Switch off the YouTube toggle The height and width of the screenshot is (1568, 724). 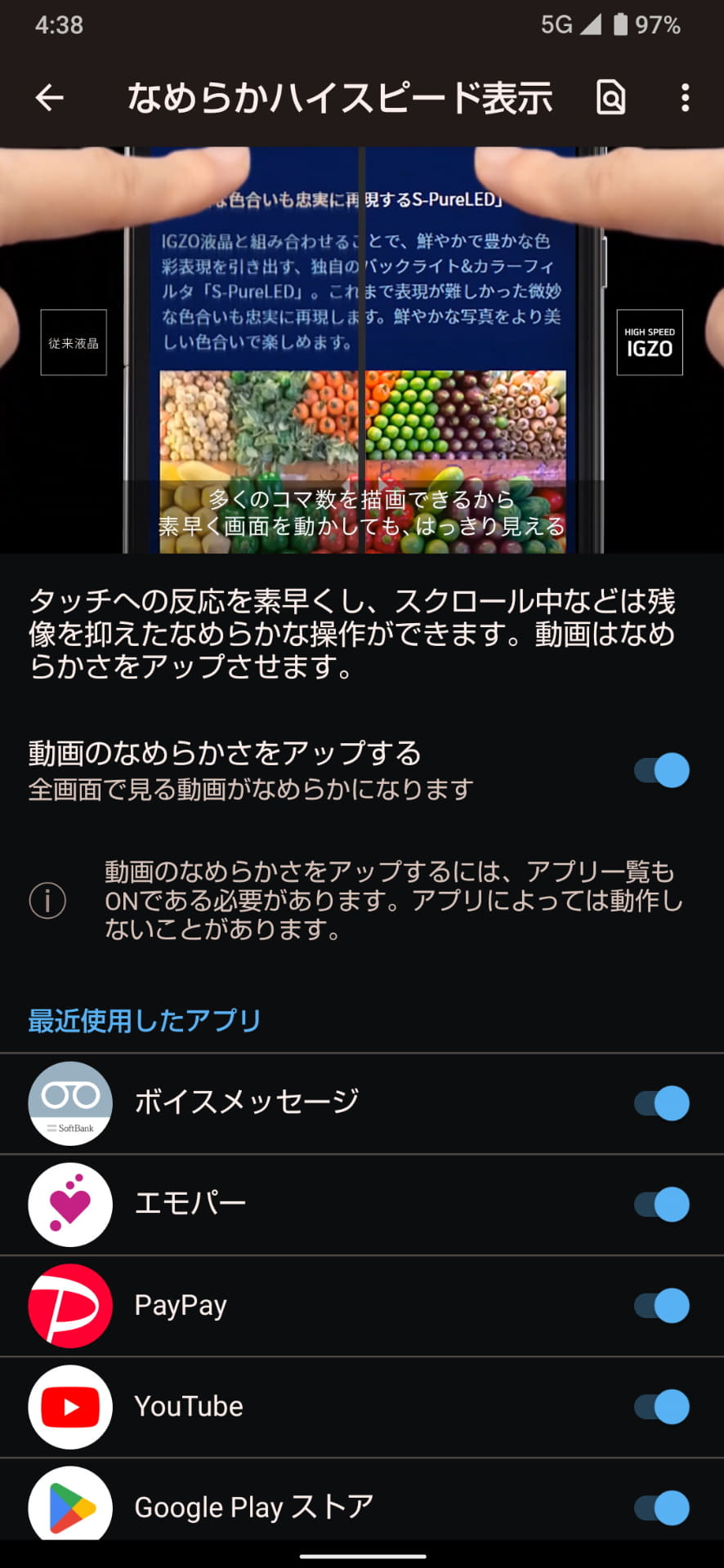tap(659, 1406)
